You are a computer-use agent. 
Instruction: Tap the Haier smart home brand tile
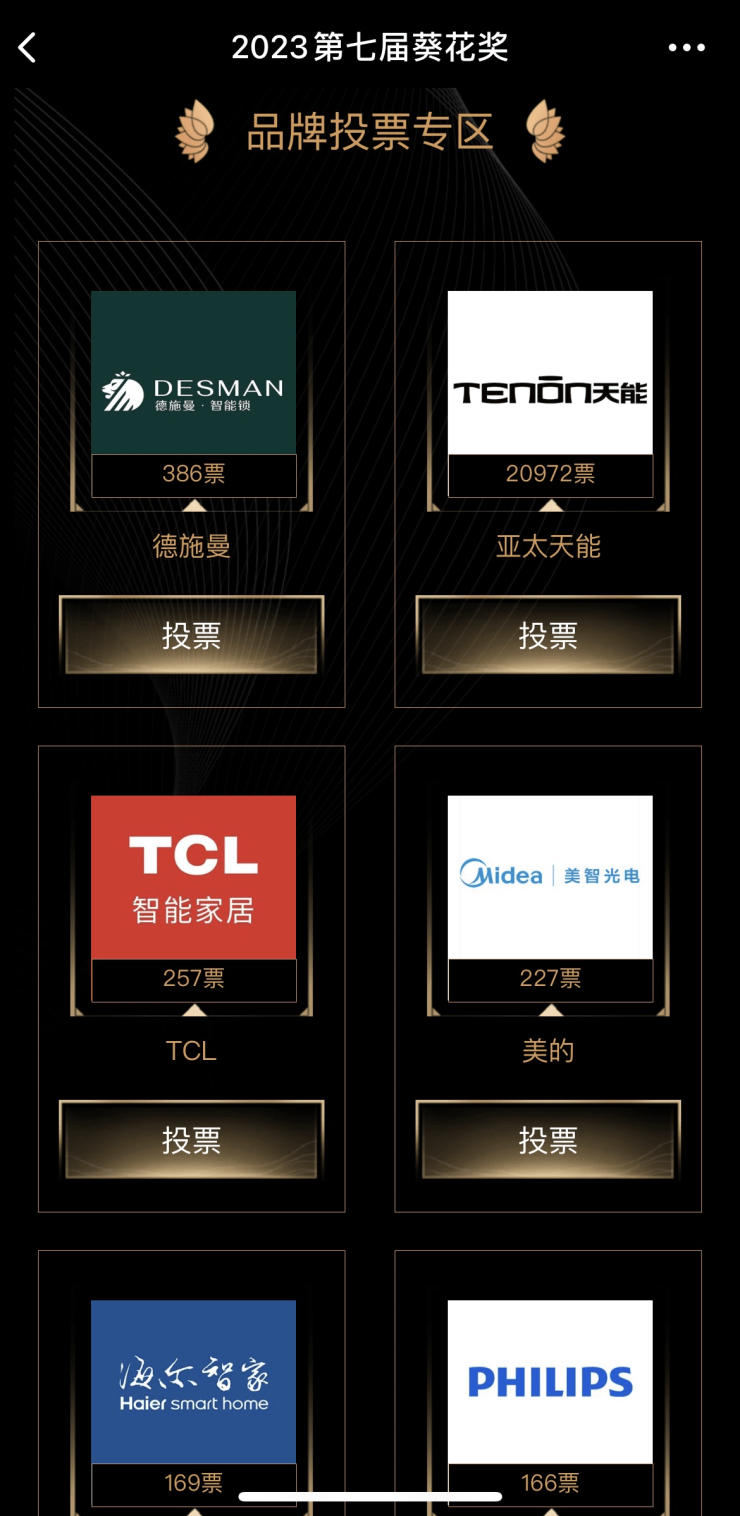pyautogui.click(x=193, y=1382)
